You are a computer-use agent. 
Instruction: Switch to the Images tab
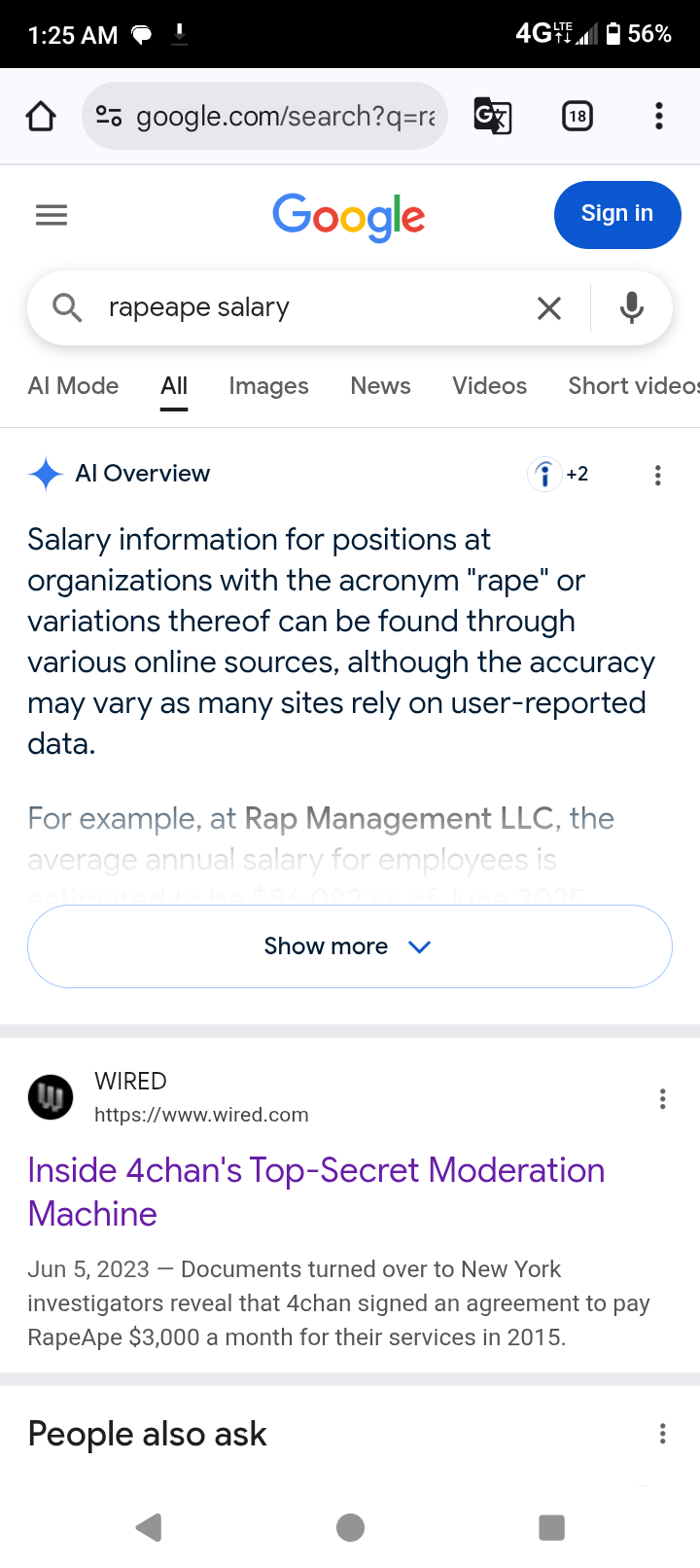click(268, 386)
